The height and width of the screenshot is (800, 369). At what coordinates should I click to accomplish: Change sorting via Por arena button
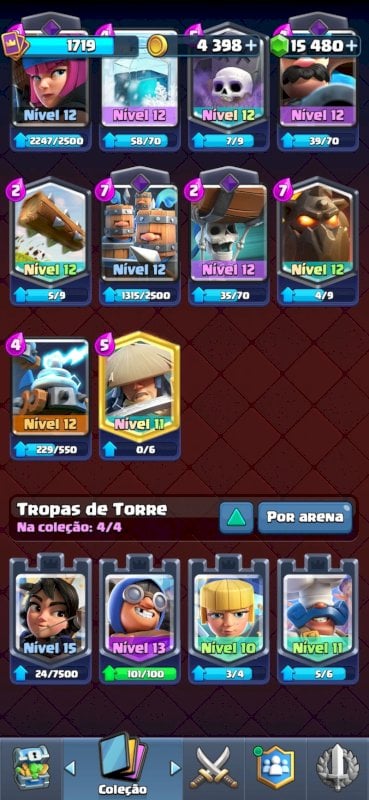(x=305, y=518)
